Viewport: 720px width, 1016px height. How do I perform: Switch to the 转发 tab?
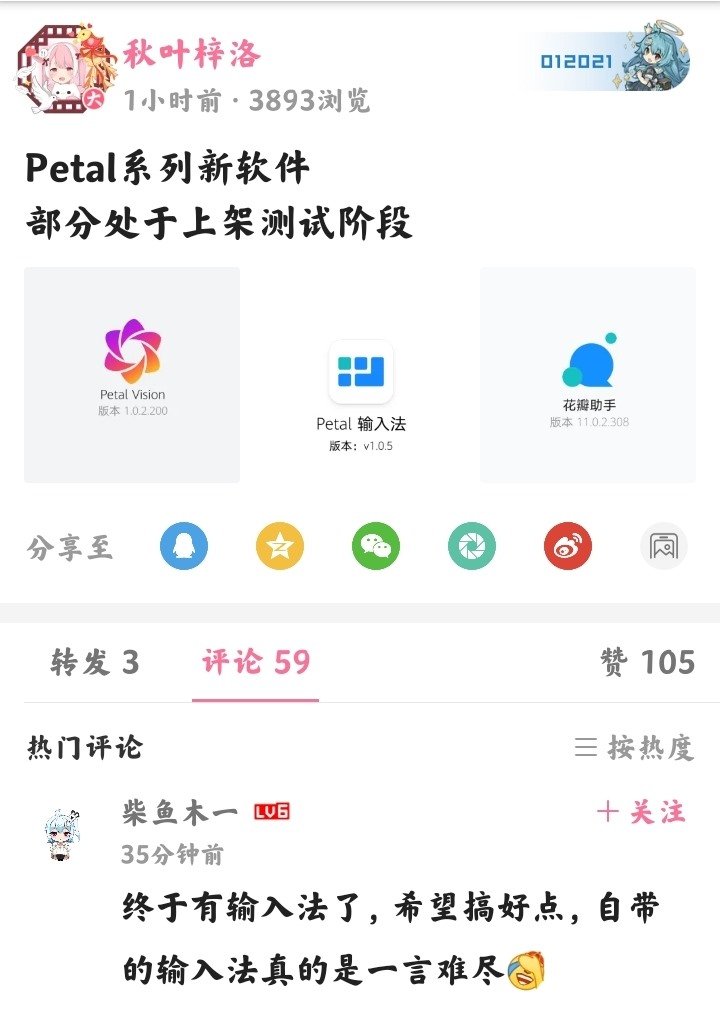click(94, 662)
